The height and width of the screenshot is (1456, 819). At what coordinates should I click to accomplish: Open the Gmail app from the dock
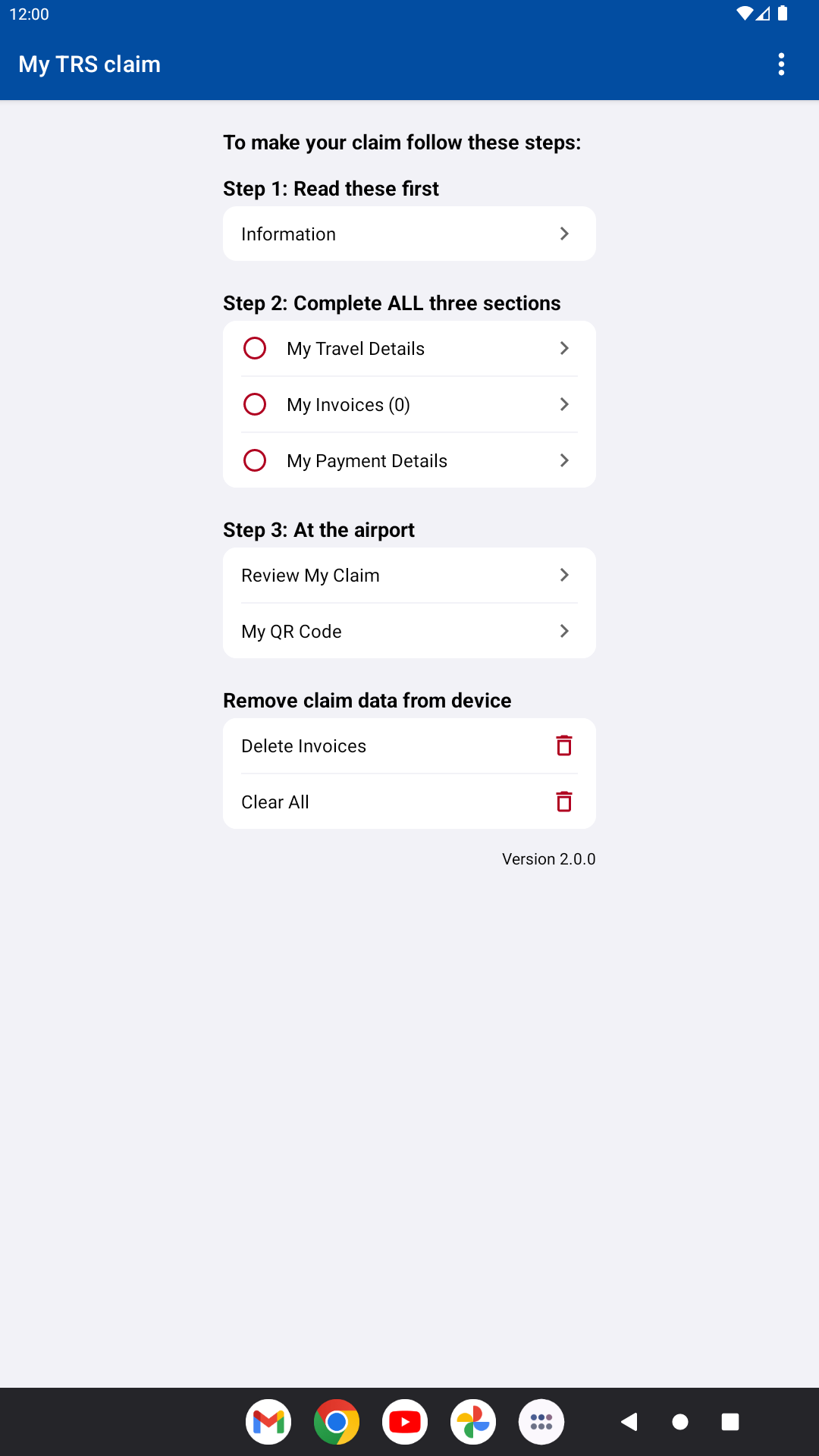[x=268, y=1422]
